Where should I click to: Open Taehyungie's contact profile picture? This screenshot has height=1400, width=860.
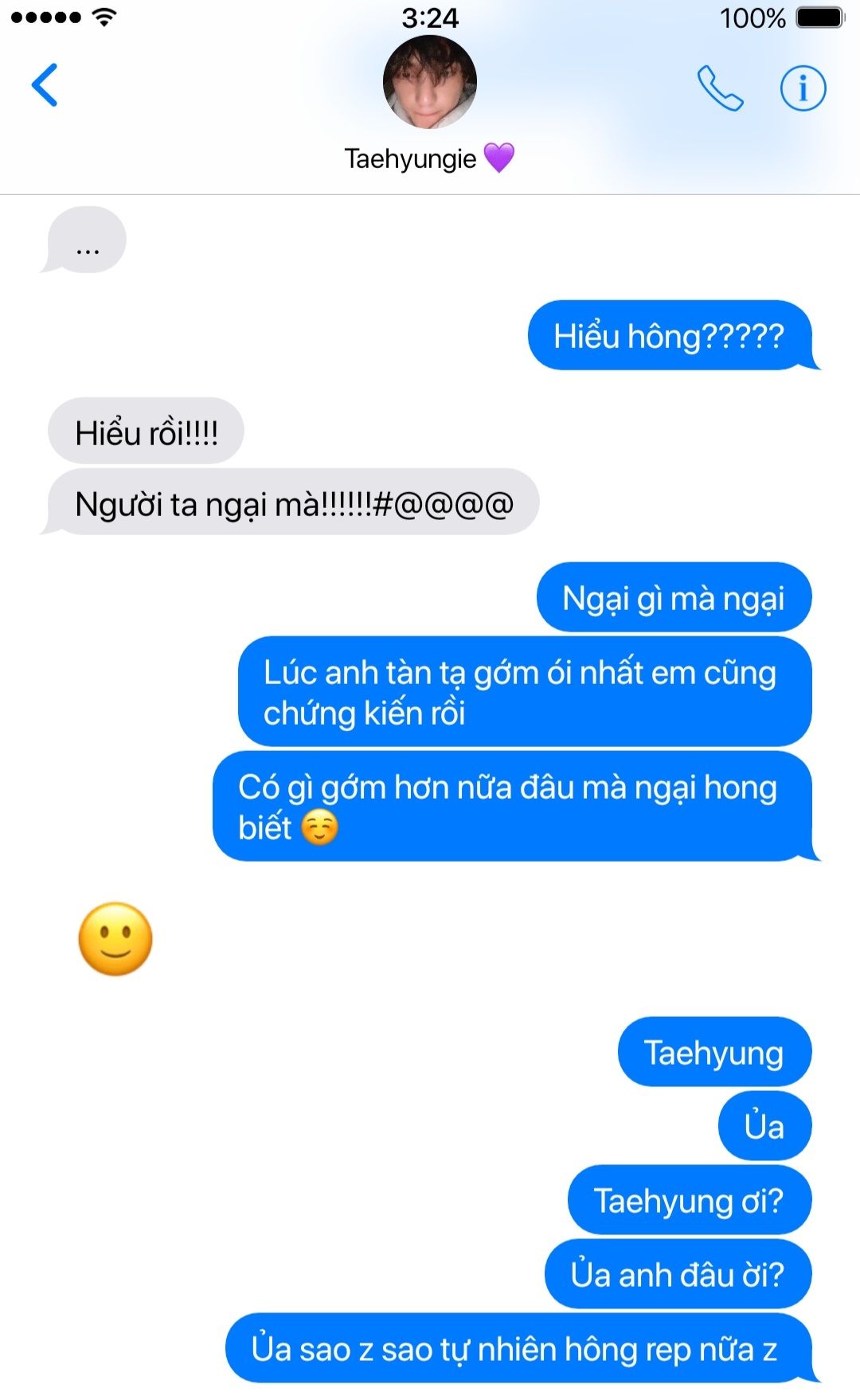[430, 82]
